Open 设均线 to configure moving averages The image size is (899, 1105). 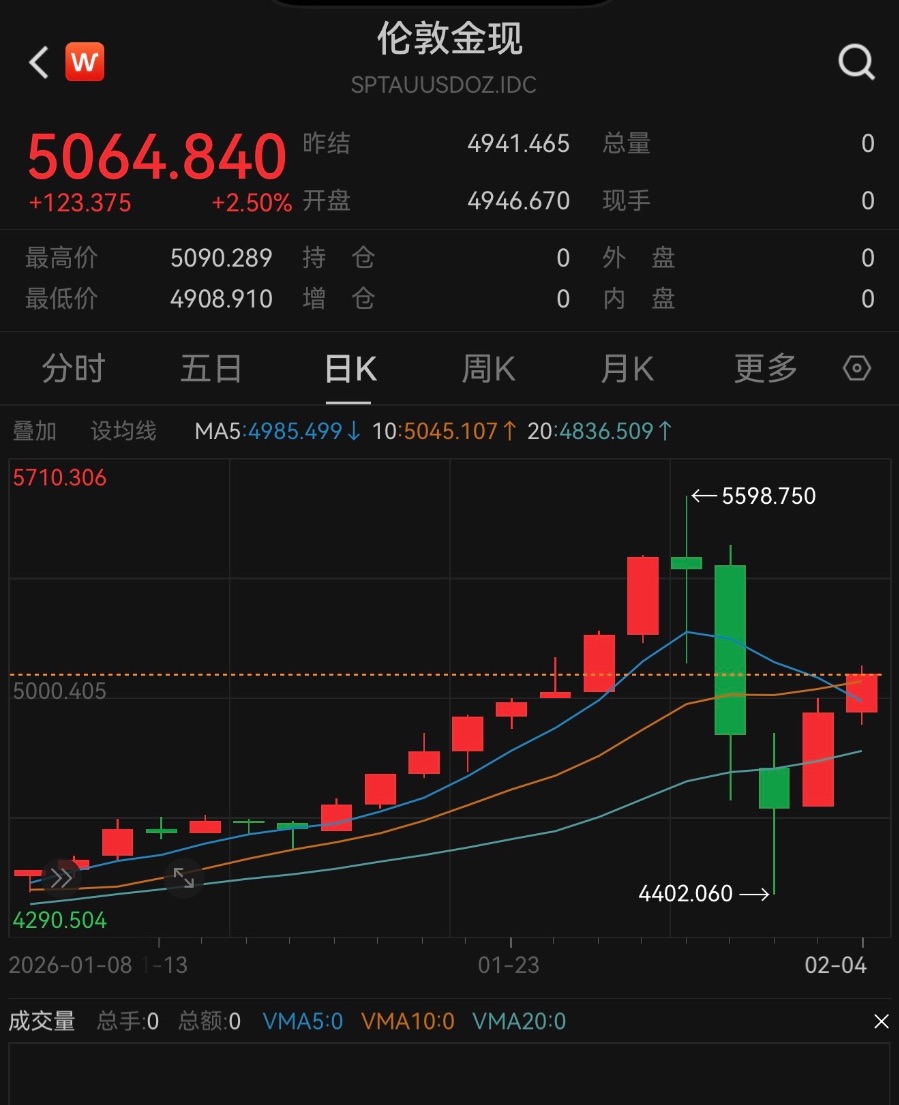[x=123, y=431]
